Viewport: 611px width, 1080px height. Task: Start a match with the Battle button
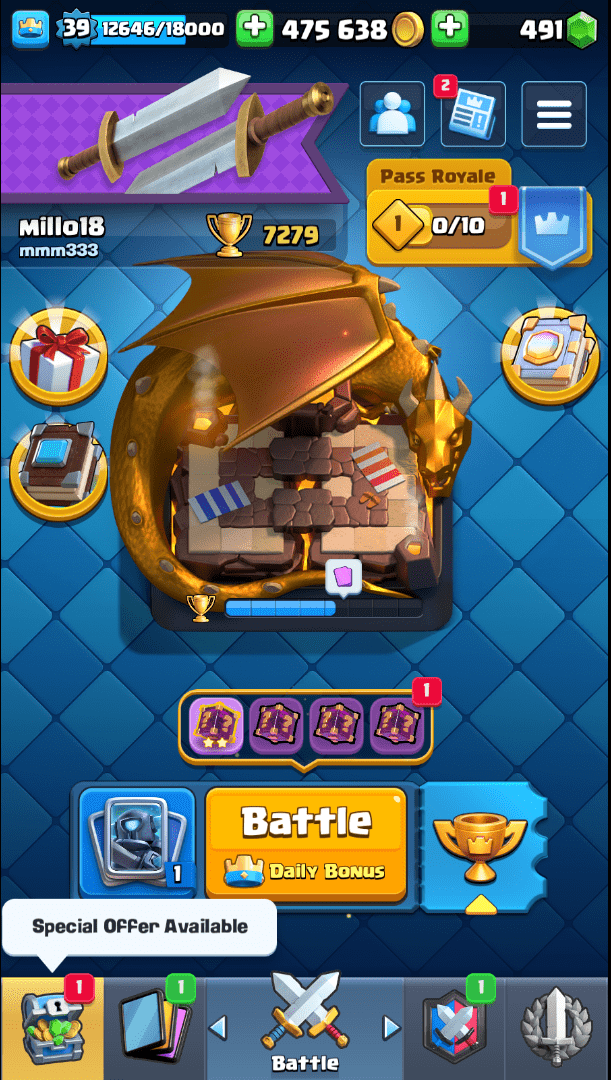point(306,842)
